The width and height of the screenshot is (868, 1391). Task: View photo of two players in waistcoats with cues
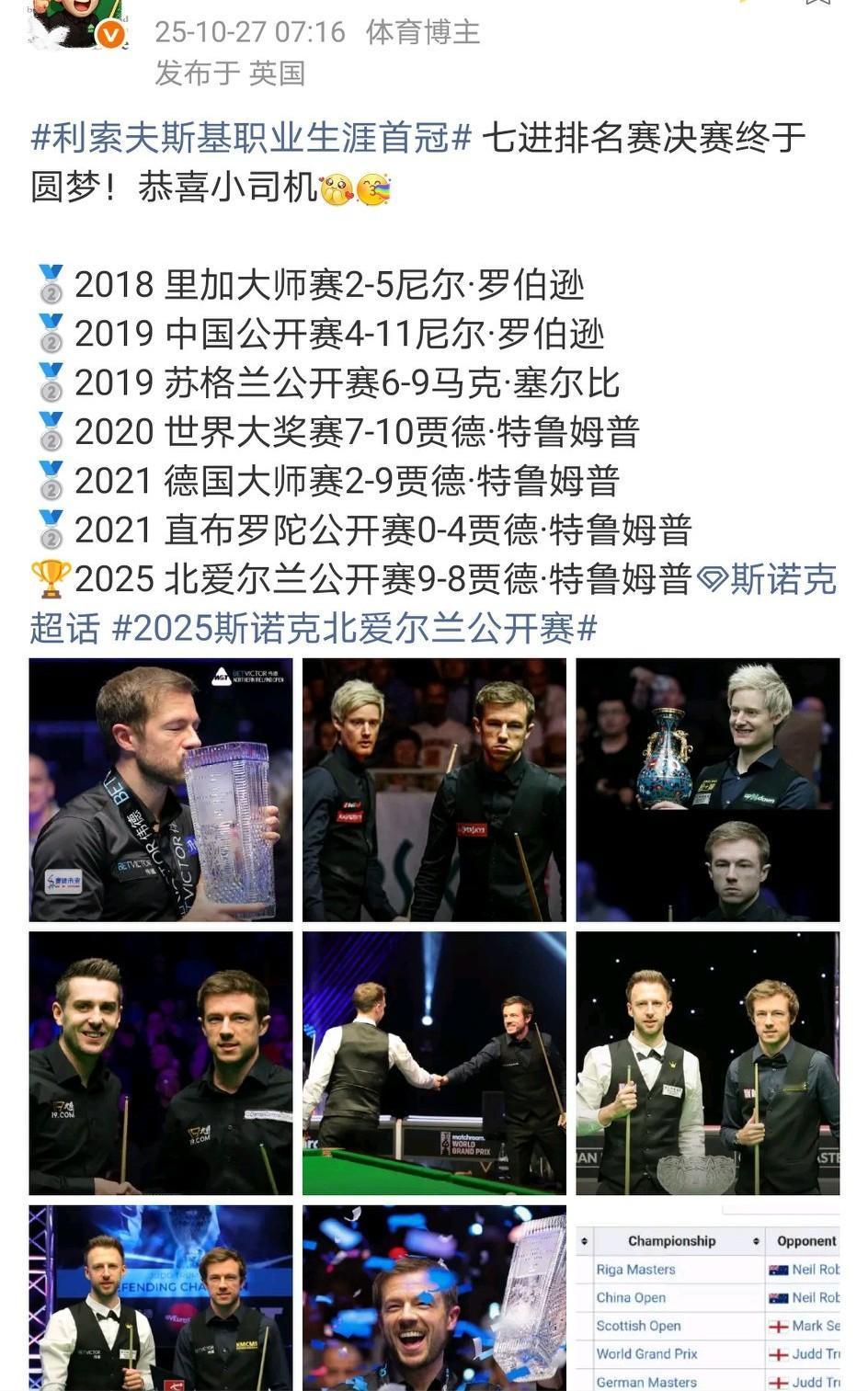point(707,1063)
